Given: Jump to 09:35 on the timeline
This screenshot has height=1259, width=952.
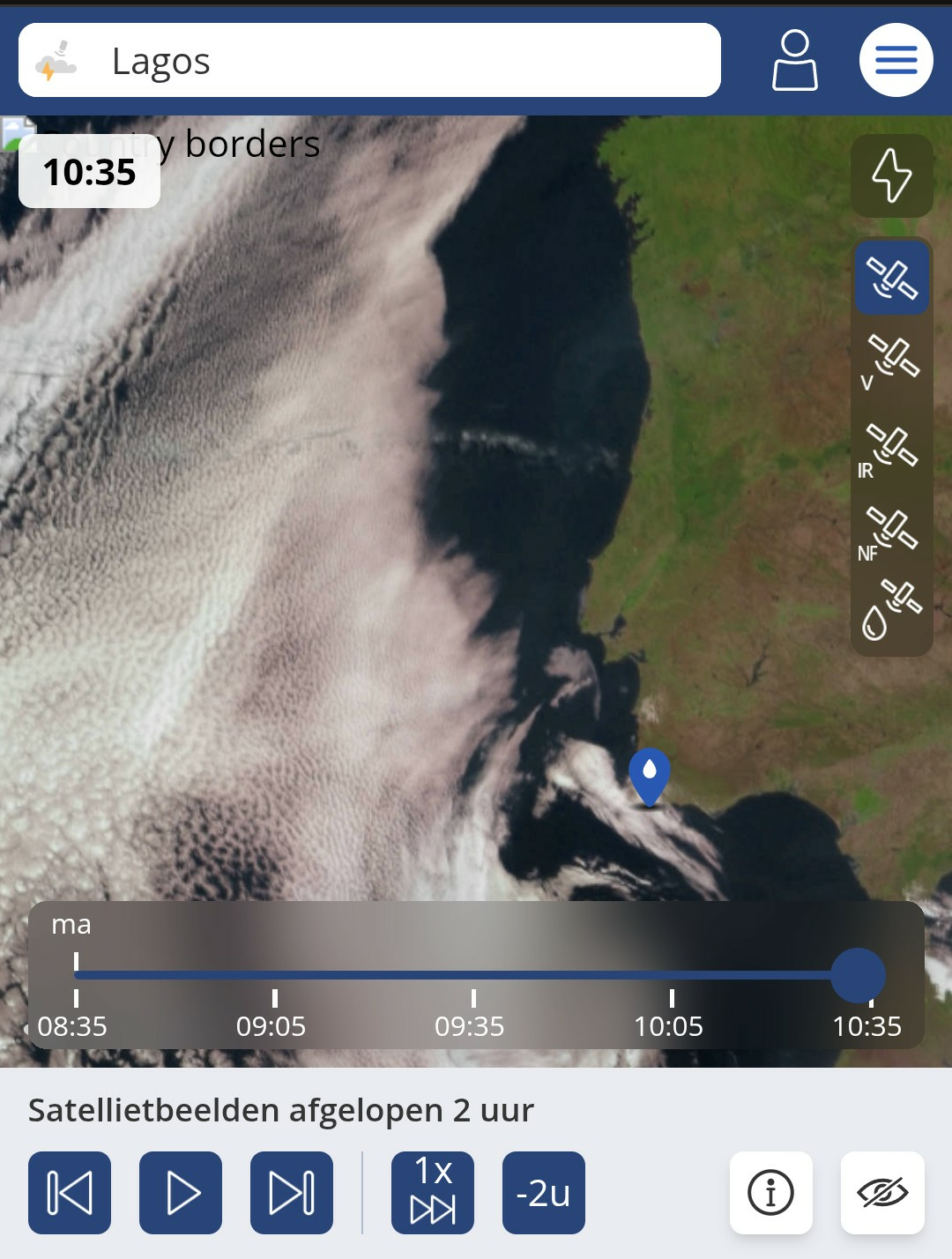Looking at the screenshot, I should click(473, 976).
